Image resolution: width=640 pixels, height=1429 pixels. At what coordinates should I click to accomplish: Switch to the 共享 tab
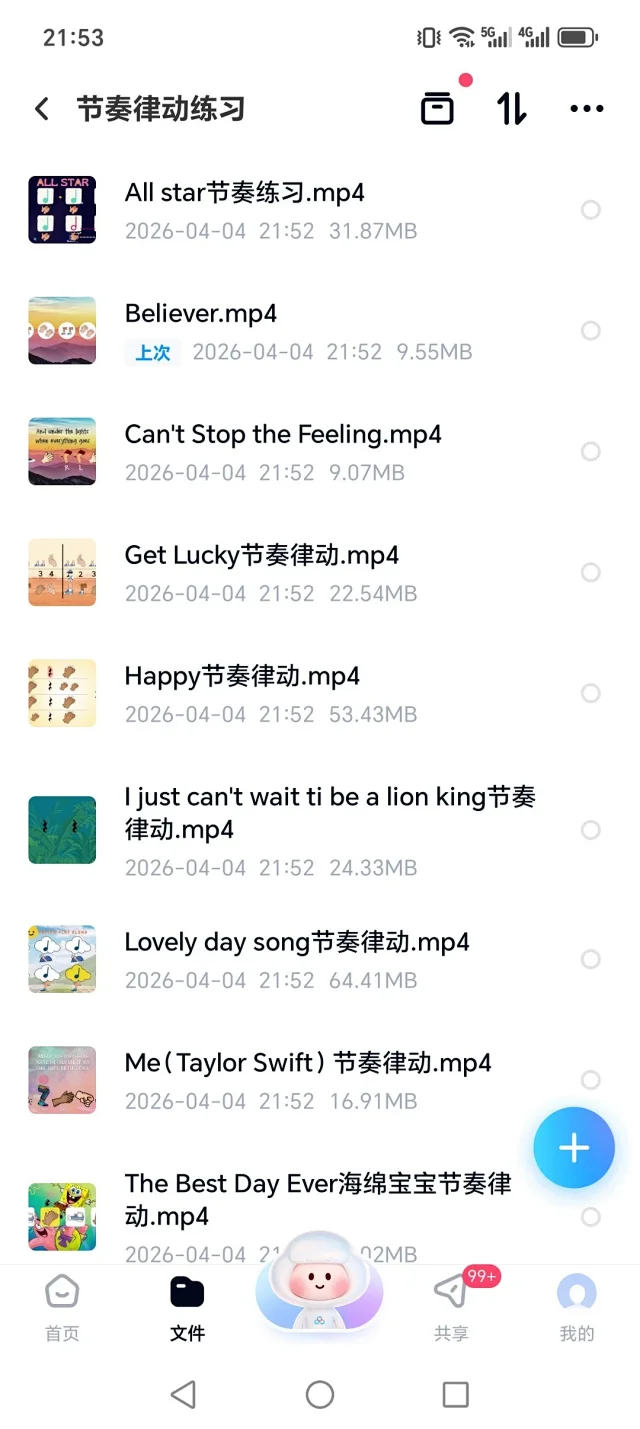tap(451, 1307)
